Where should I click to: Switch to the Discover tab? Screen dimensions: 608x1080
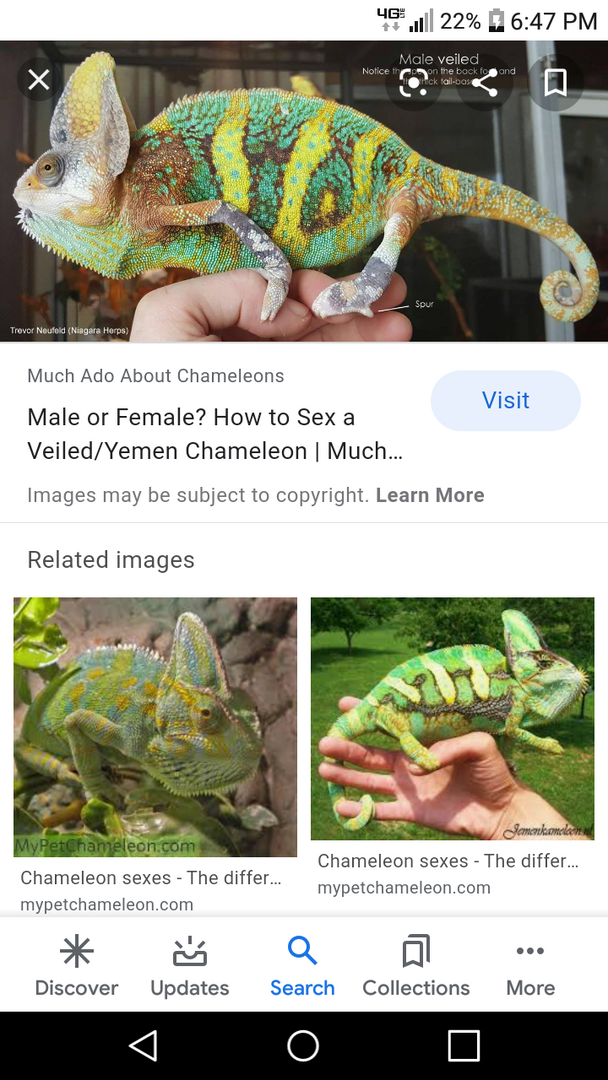click(77, 966)
